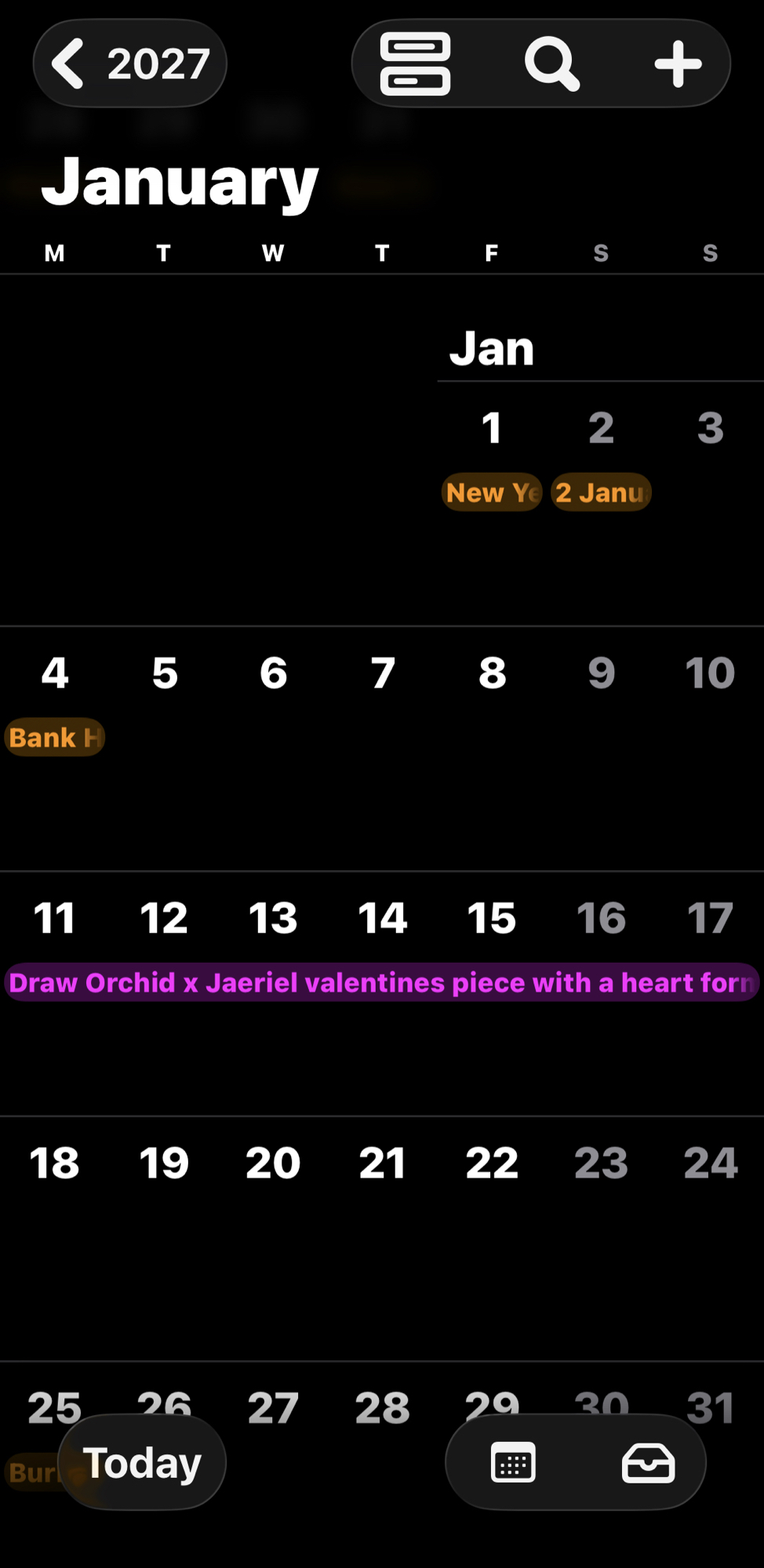Viewport: 764px width, 1568px height.
Task: Open calendar search
Action: click(551, 64)
